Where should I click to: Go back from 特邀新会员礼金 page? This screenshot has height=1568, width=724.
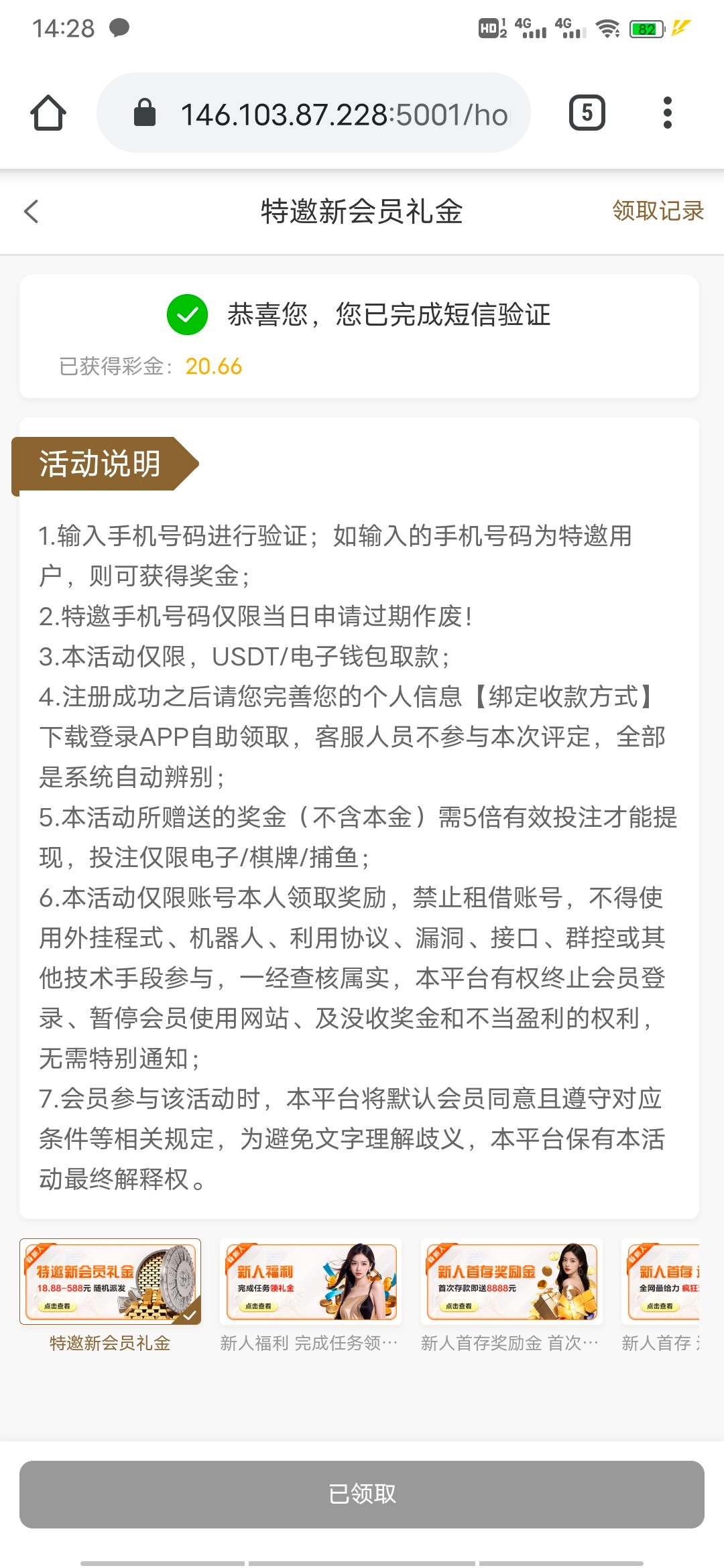point(32,211)
